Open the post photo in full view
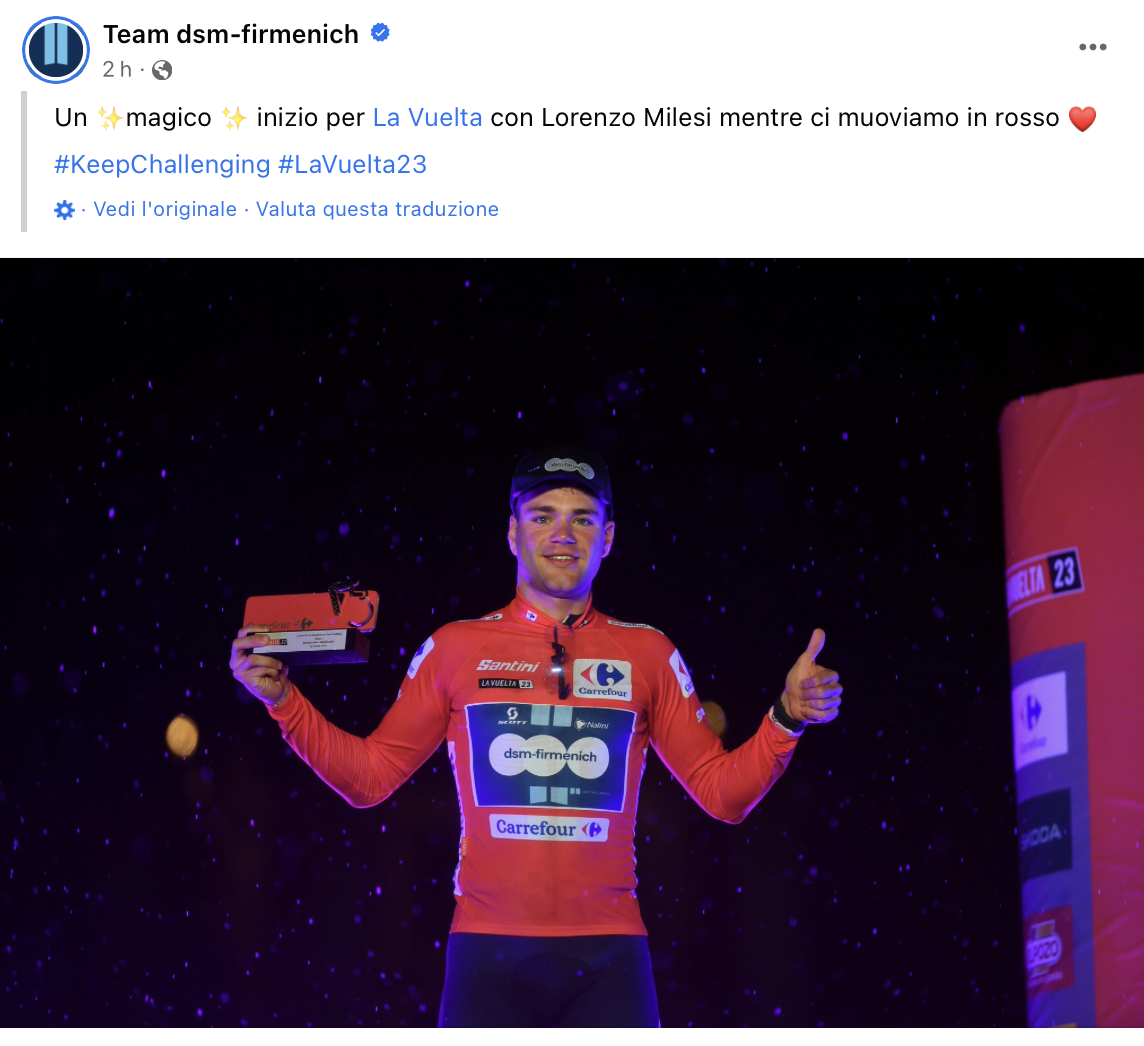1144x1046 pixels. pyautogui.click(x=572, y=642)
